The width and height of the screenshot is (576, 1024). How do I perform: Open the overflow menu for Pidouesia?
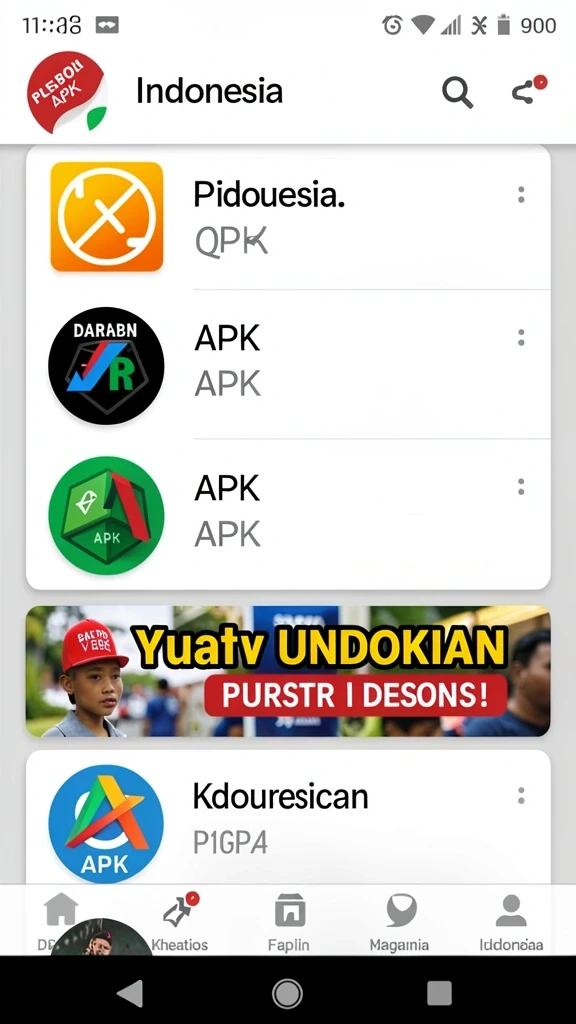(x=520, y=195)
